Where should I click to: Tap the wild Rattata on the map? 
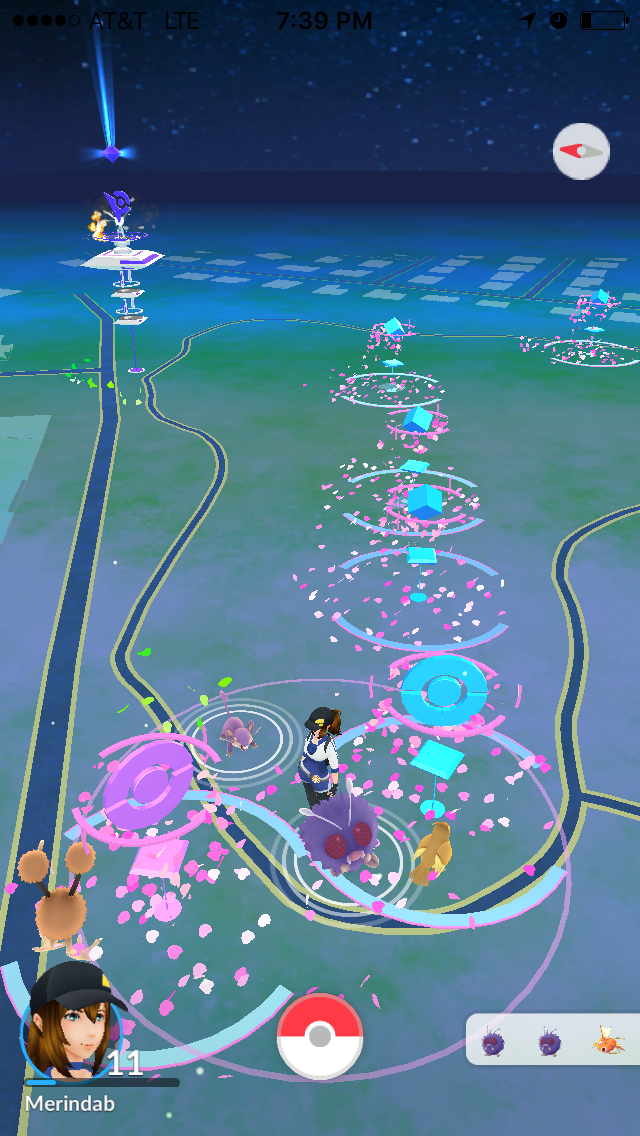(x=238, y=735)
